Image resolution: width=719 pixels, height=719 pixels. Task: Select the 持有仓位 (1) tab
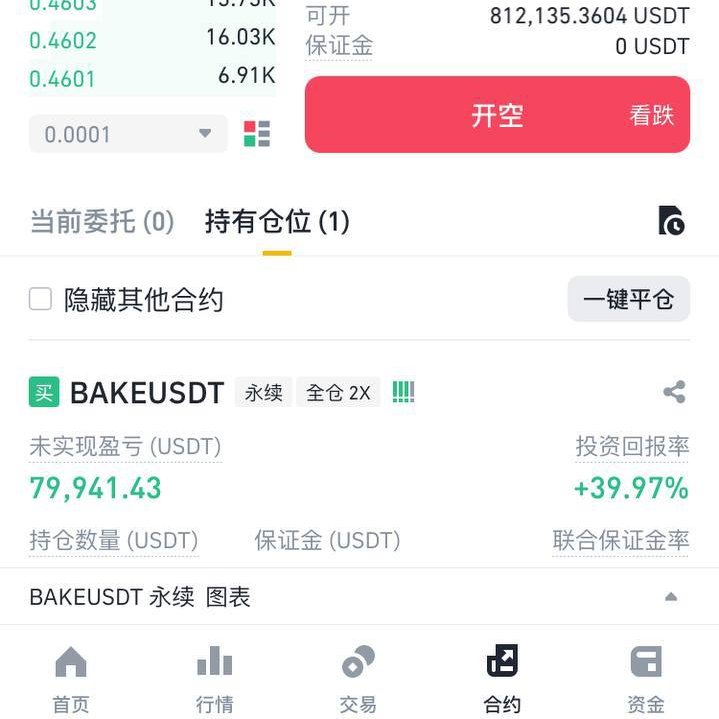277,221
